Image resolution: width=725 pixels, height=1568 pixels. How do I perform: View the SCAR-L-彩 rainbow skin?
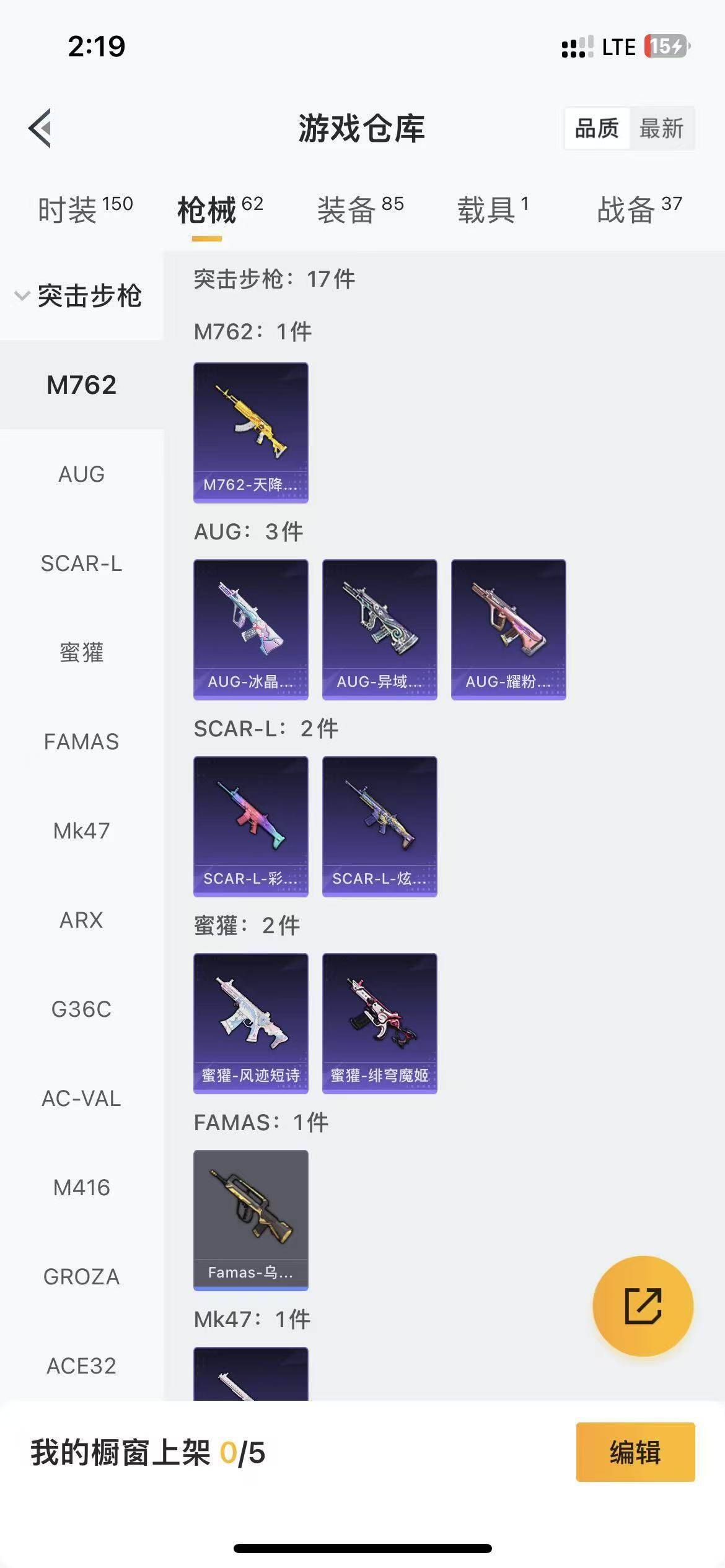pyautogui.click(x=250, y=827)
